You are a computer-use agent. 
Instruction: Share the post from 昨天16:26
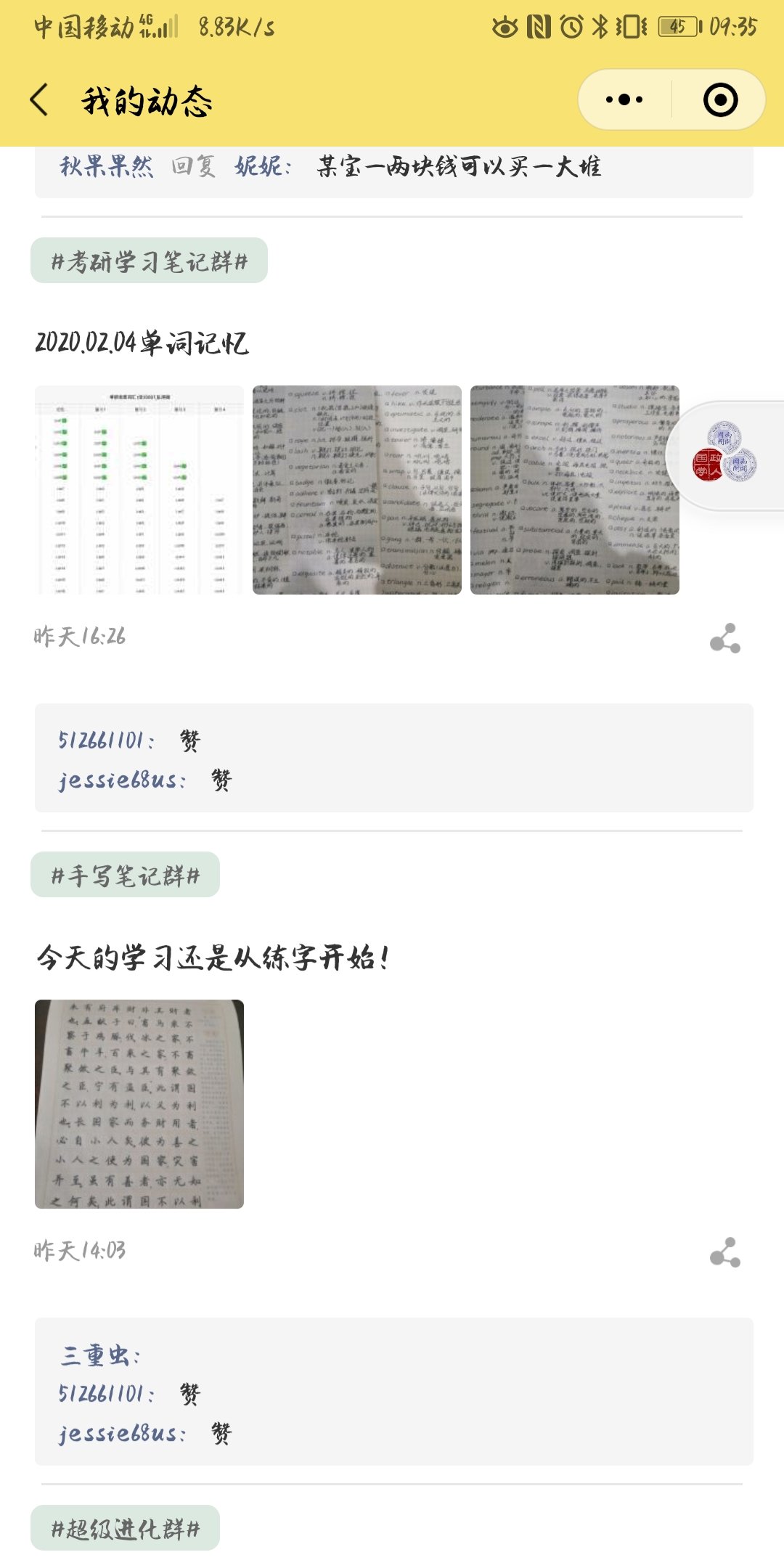pyautogui.click(x=724, y=638)
